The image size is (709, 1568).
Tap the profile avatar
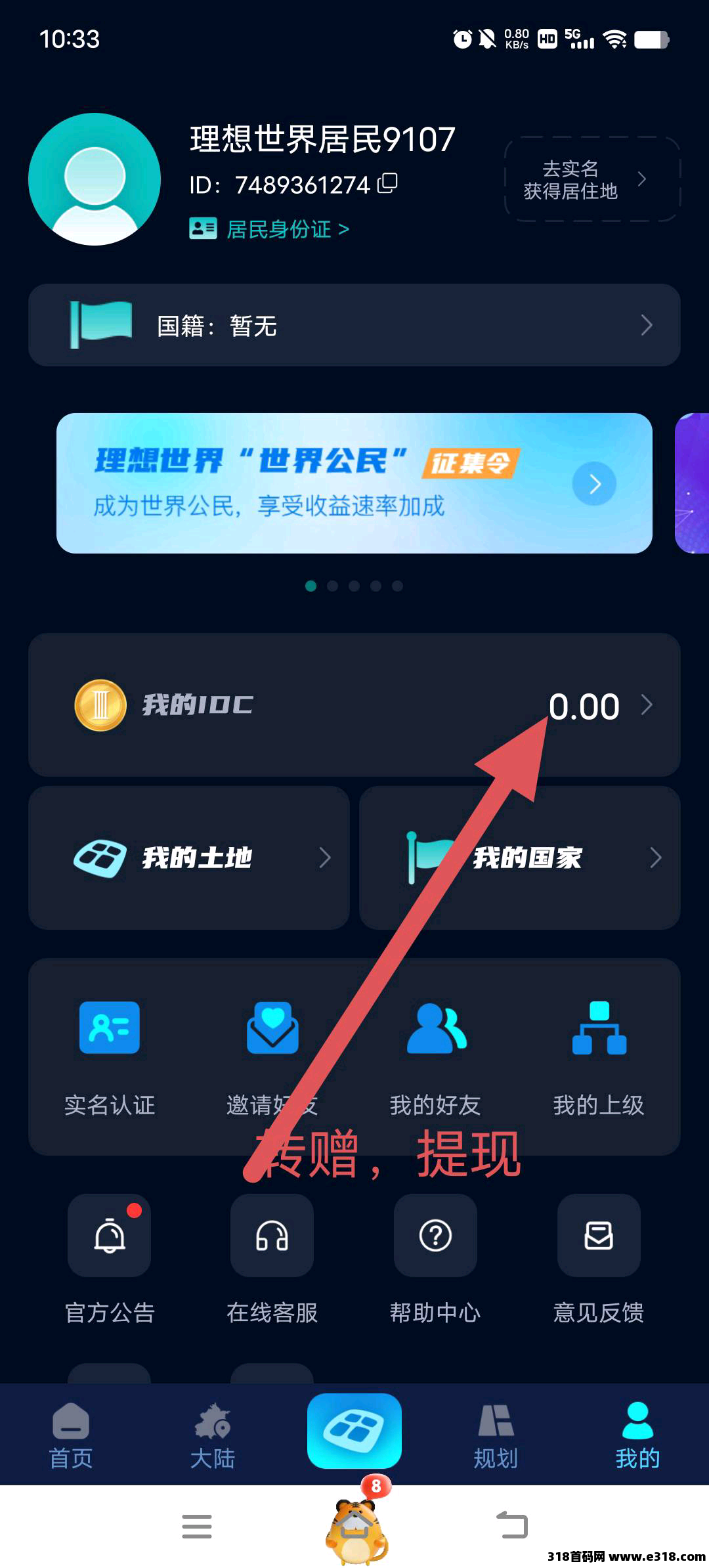click(95, 179)
